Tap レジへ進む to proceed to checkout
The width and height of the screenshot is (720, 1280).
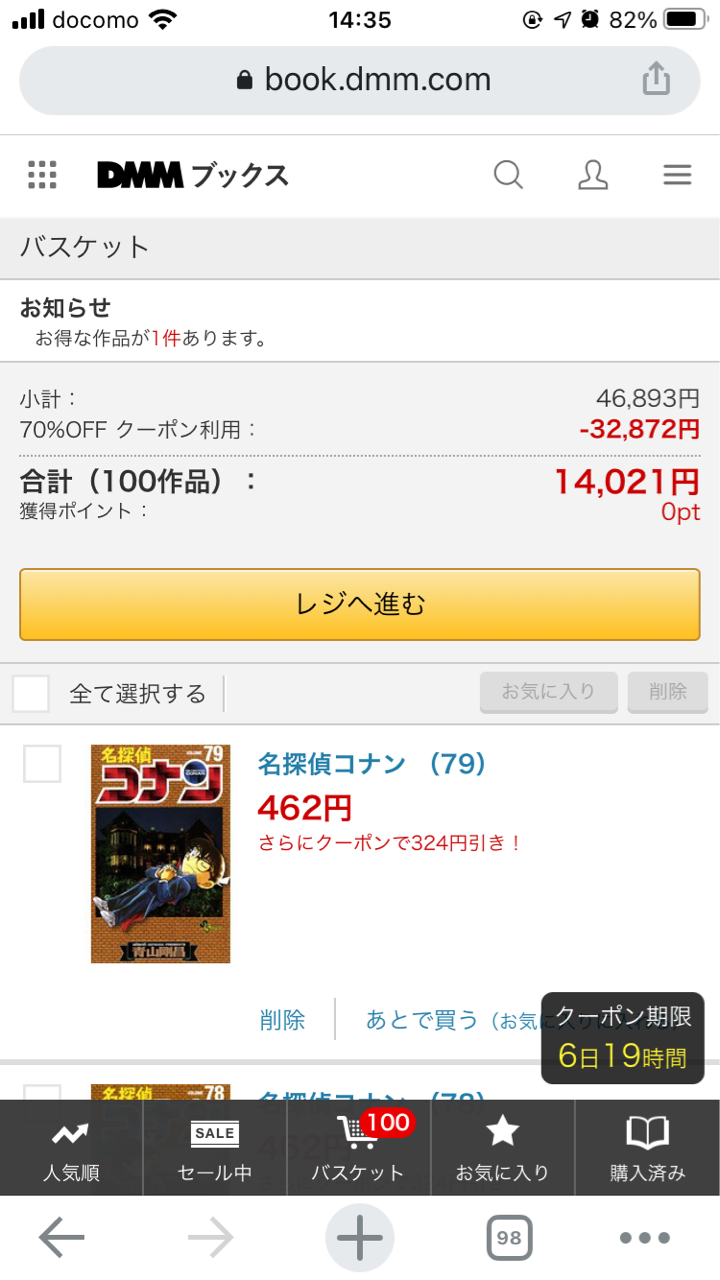[x=360, y=604]
